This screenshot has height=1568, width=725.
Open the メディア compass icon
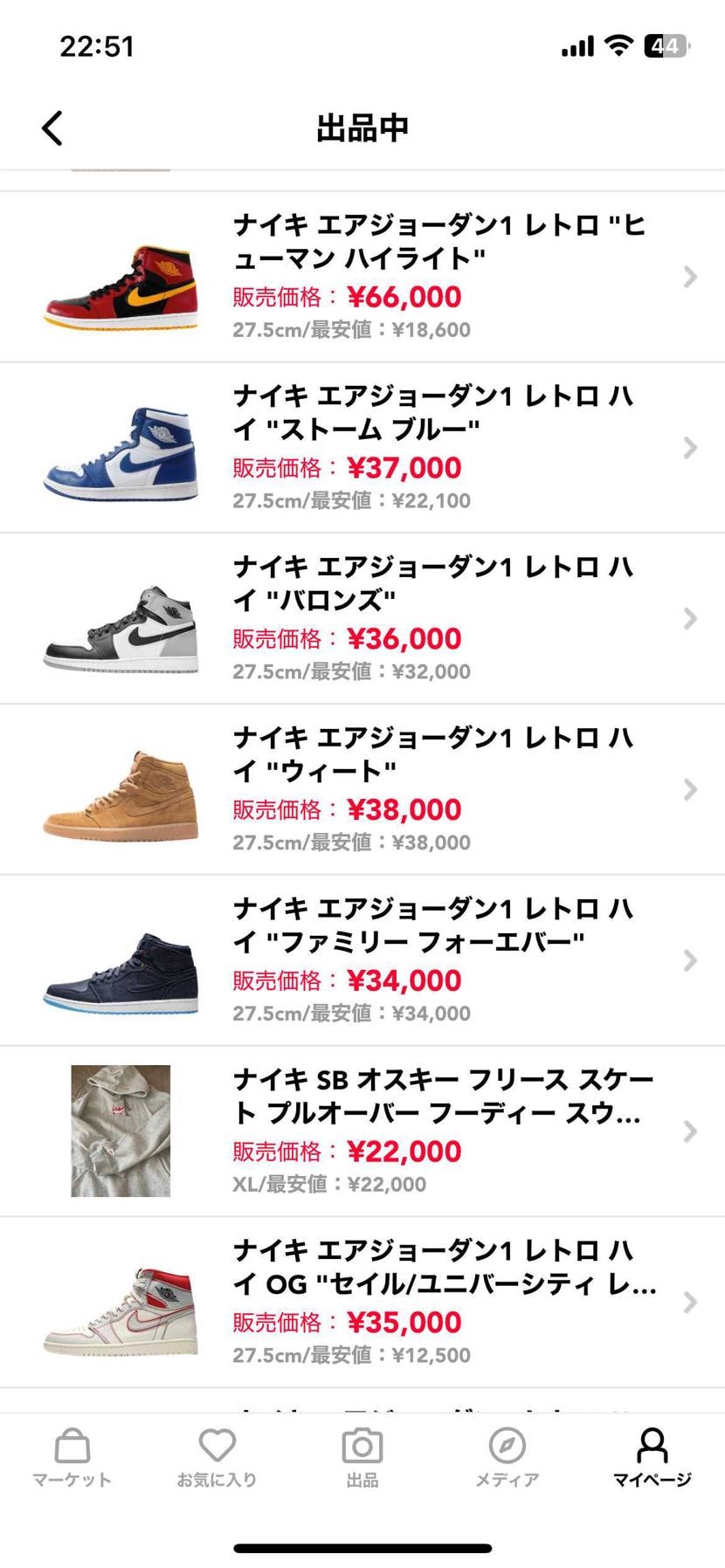tap(507, 1449)
